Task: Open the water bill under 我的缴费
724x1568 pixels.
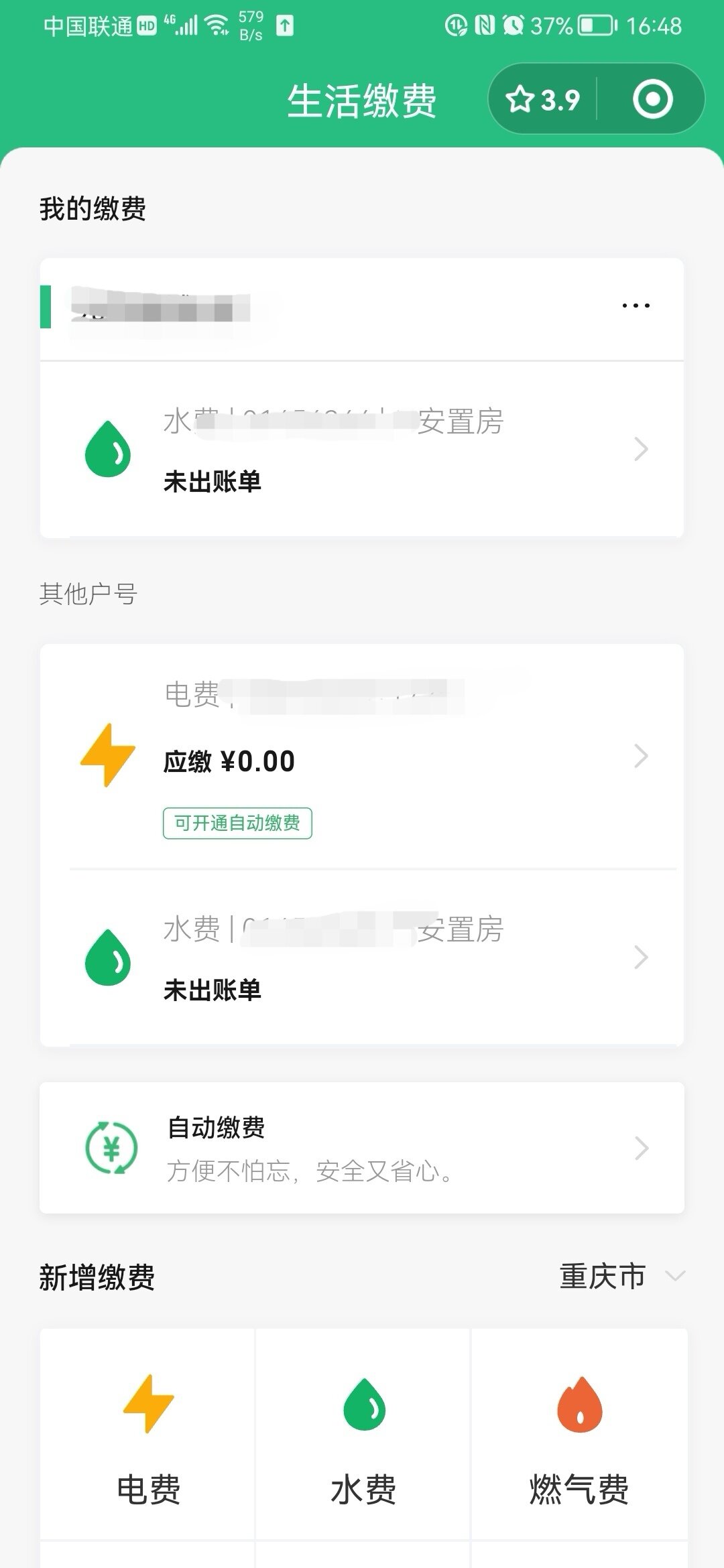Action: tap(362, 450)
